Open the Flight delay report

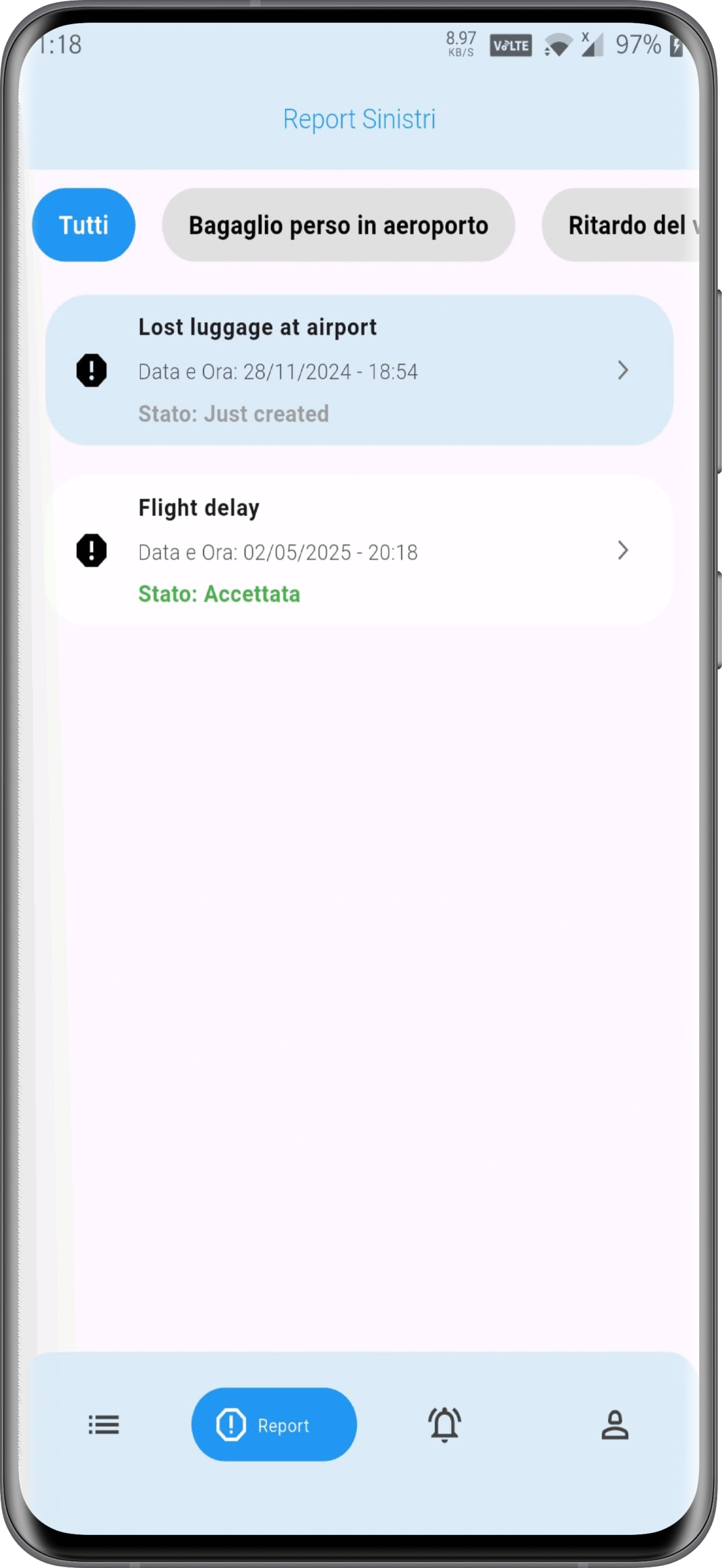click(x=359, y=550)
